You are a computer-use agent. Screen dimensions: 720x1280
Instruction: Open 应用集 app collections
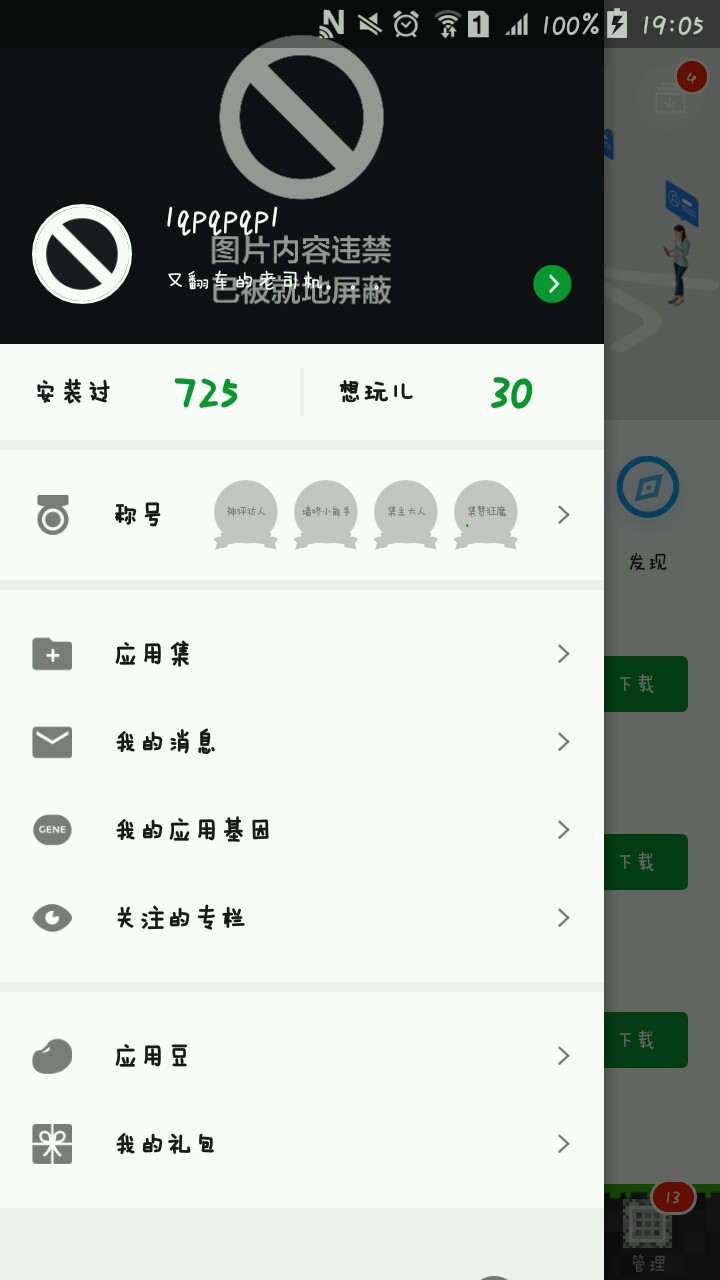click(300, 654)
